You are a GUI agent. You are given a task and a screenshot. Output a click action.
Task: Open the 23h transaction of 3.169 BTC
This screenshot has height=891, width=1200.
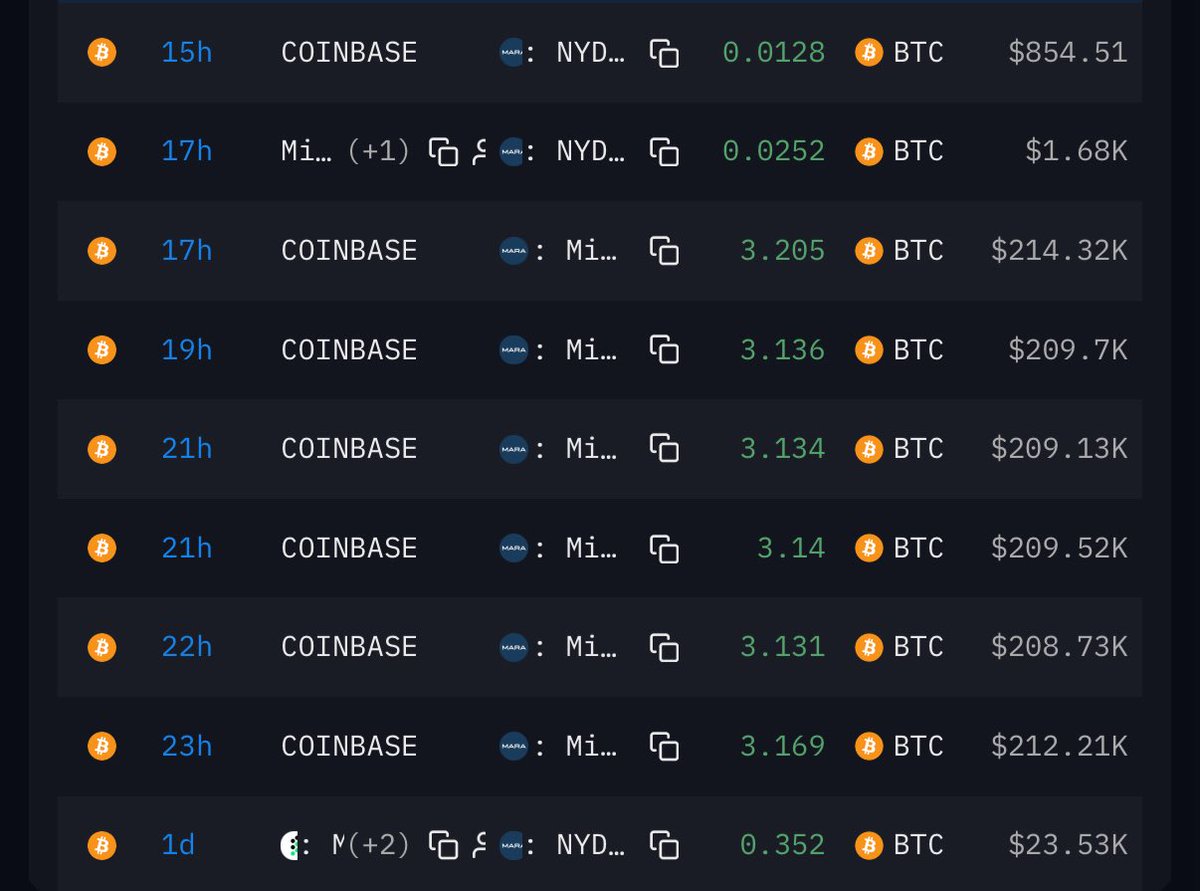tap(186, 745)
